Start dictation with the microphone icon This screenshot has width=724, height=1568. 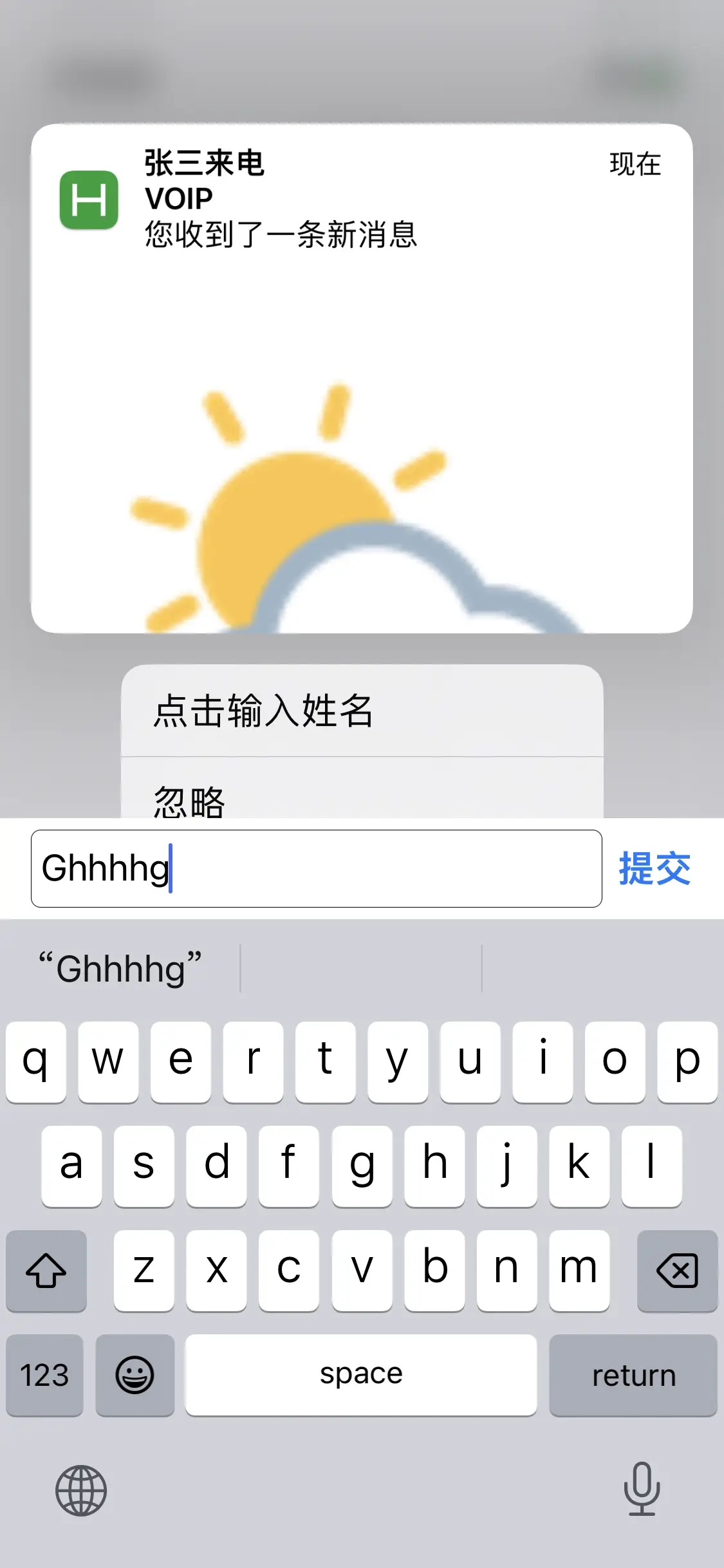642,1489
